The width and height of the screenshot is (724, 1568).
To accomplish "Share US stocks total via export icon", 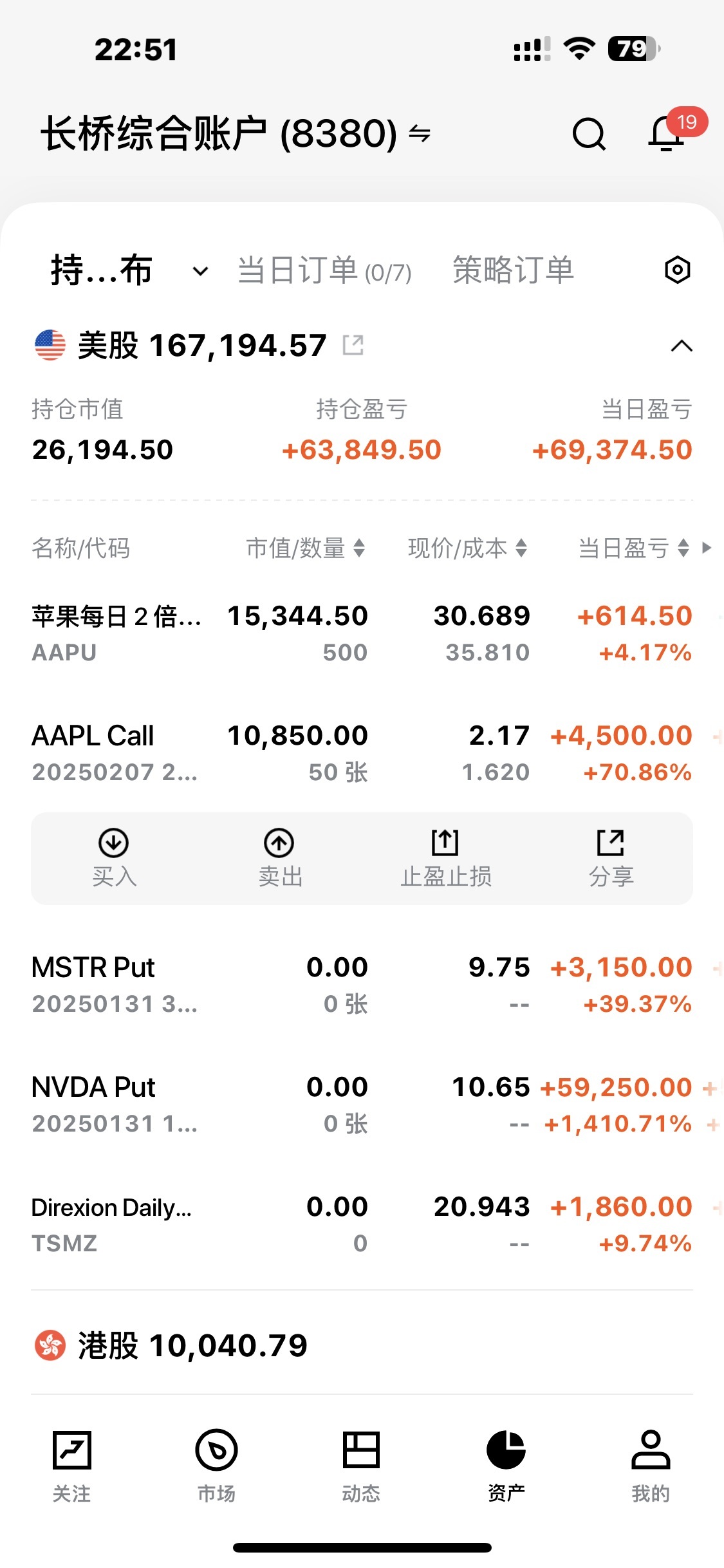I will point(353,345).
